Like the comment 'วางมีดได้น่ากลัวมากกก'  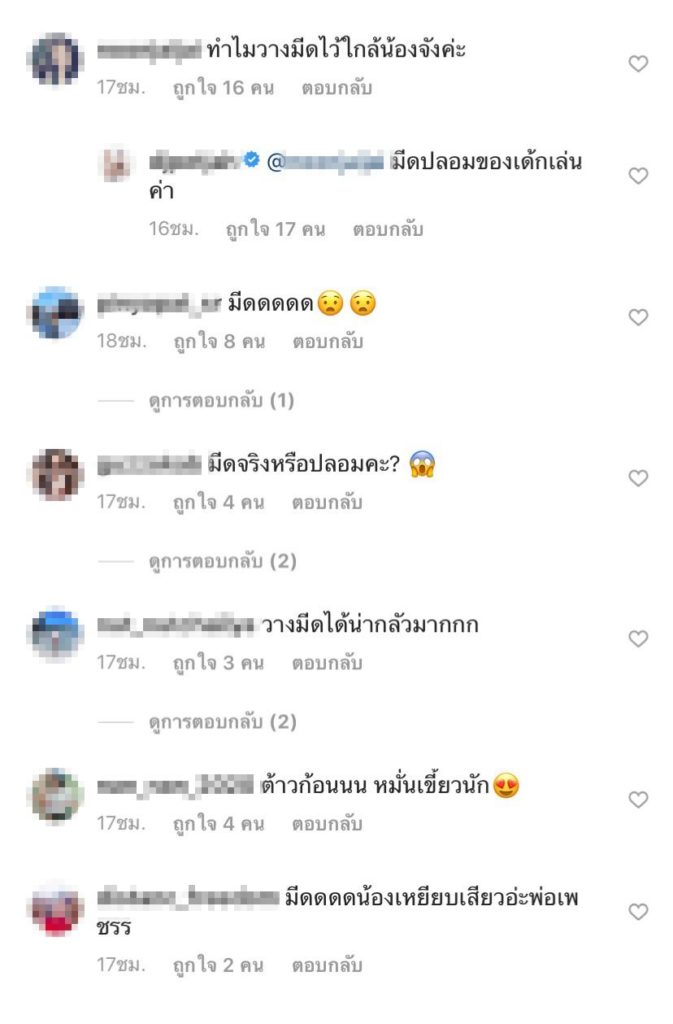point(637,638)
